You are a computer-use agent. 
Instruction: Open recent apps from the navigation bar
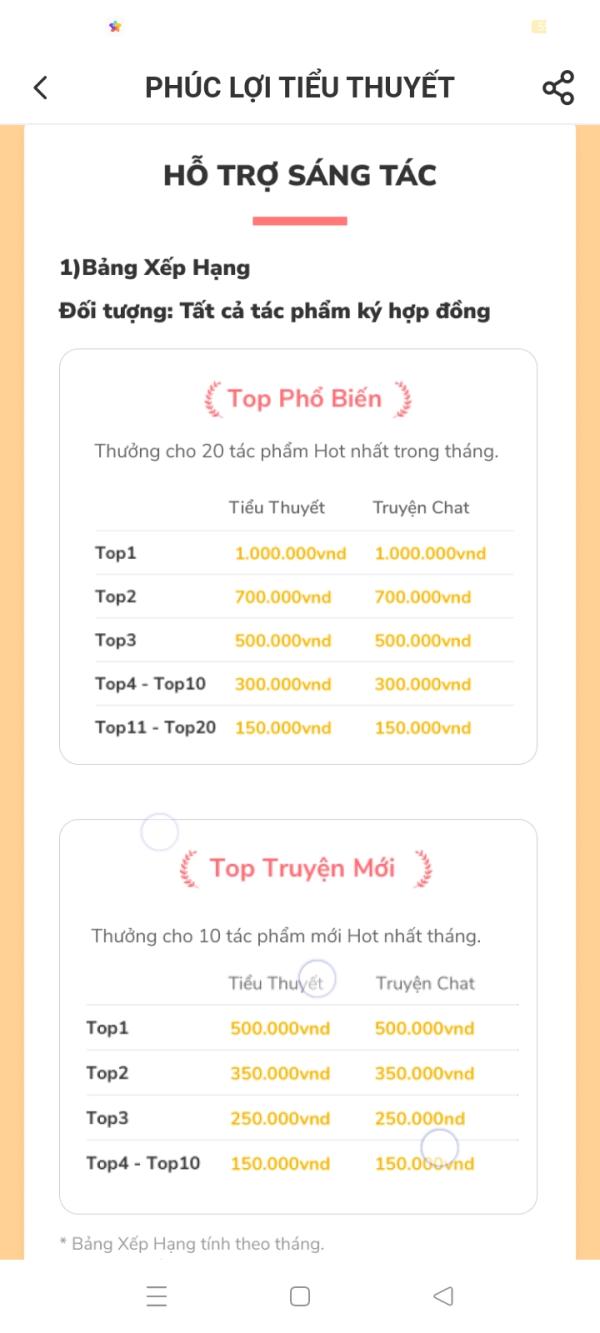[x=157, y=1296]
